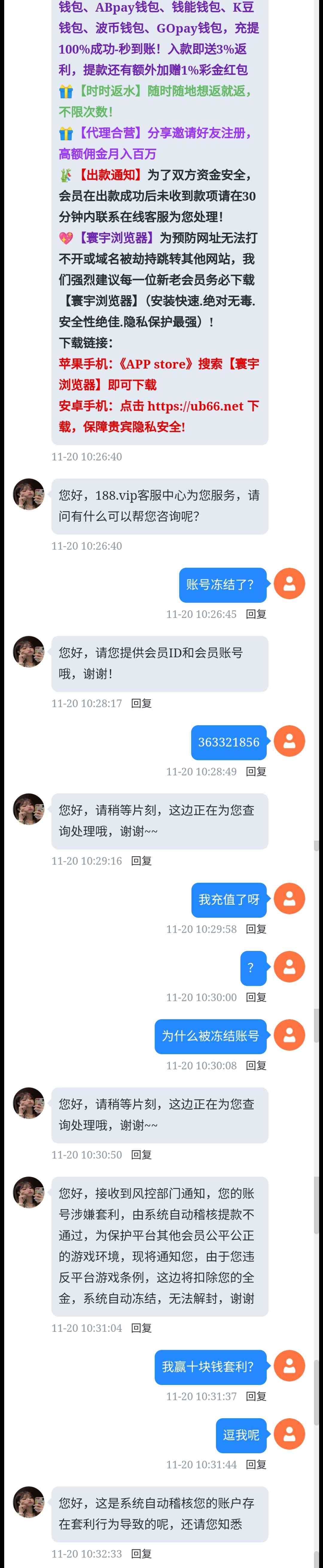
Task: Reply to the message "逗我呢"
Action: point(256,1465)
